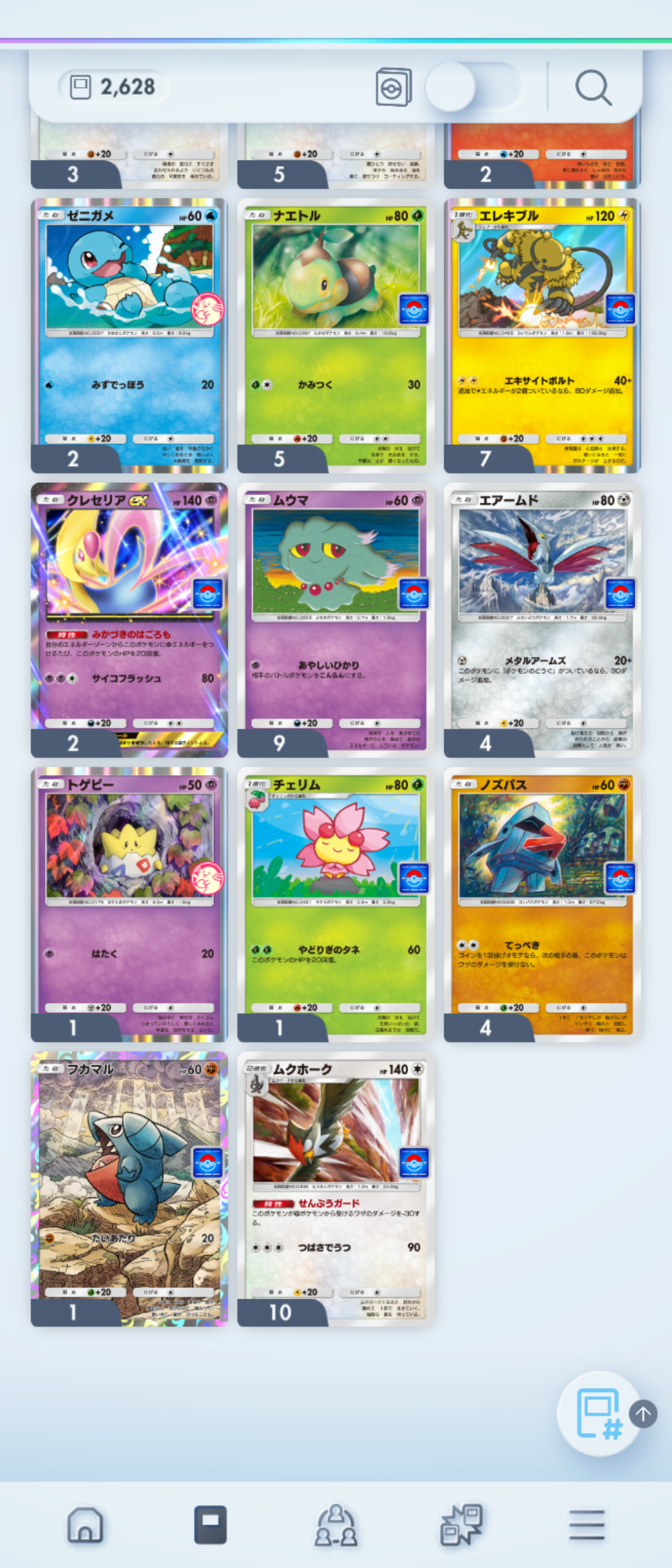Open the チェリム card
Viewport: 672px width, 1568px height.
click(335, 903)
